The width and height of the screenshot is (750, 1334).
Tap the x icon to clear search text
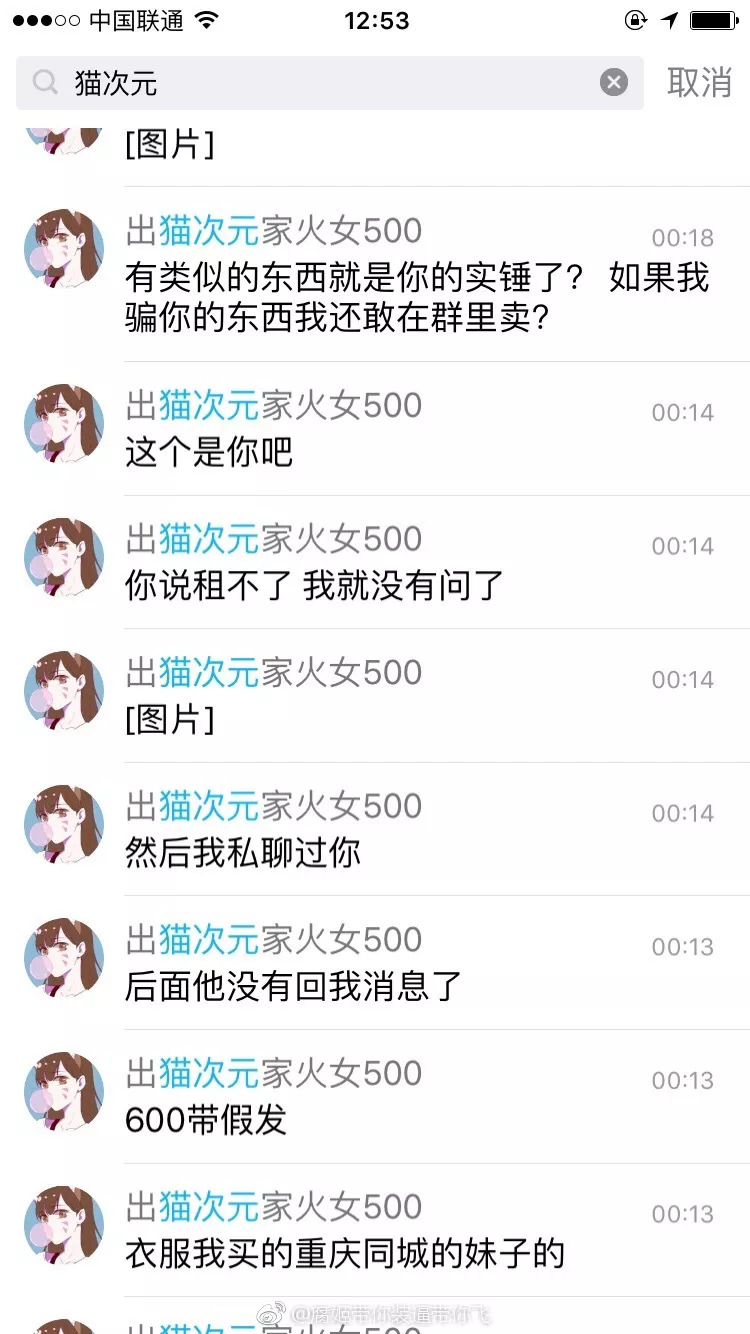613,83
